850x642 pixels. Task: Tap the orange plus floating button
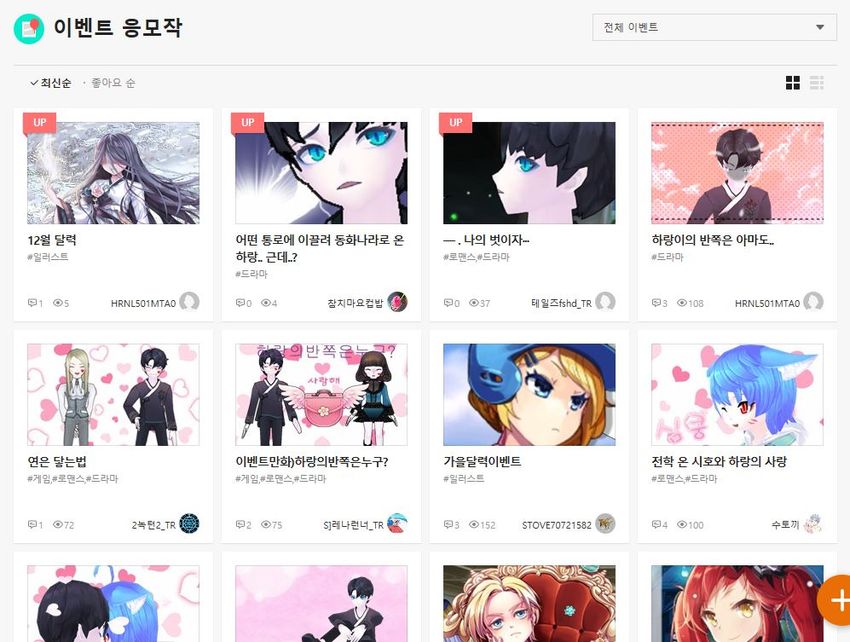click(835, 600)
